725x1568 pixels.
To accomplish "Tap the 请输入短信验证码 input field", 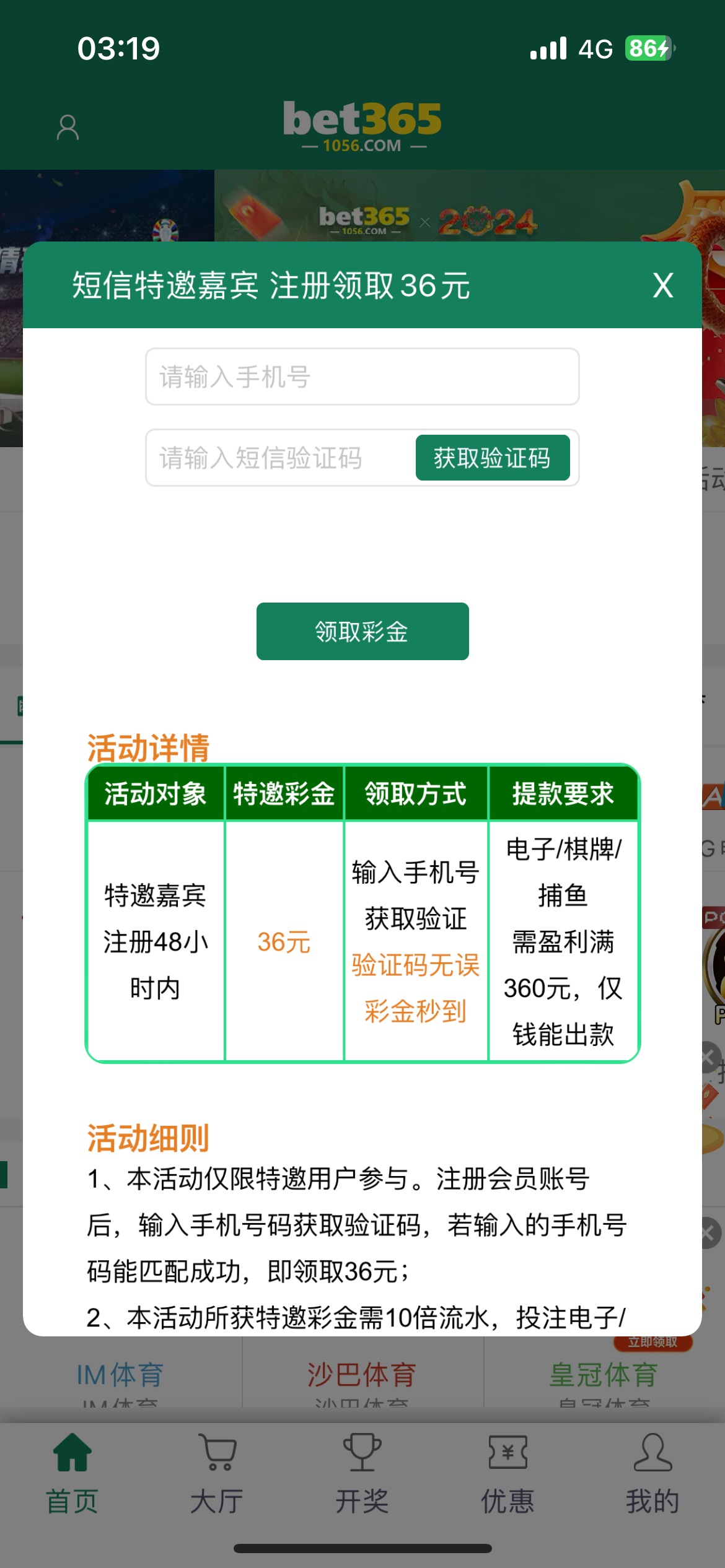I will click(279, 458).
